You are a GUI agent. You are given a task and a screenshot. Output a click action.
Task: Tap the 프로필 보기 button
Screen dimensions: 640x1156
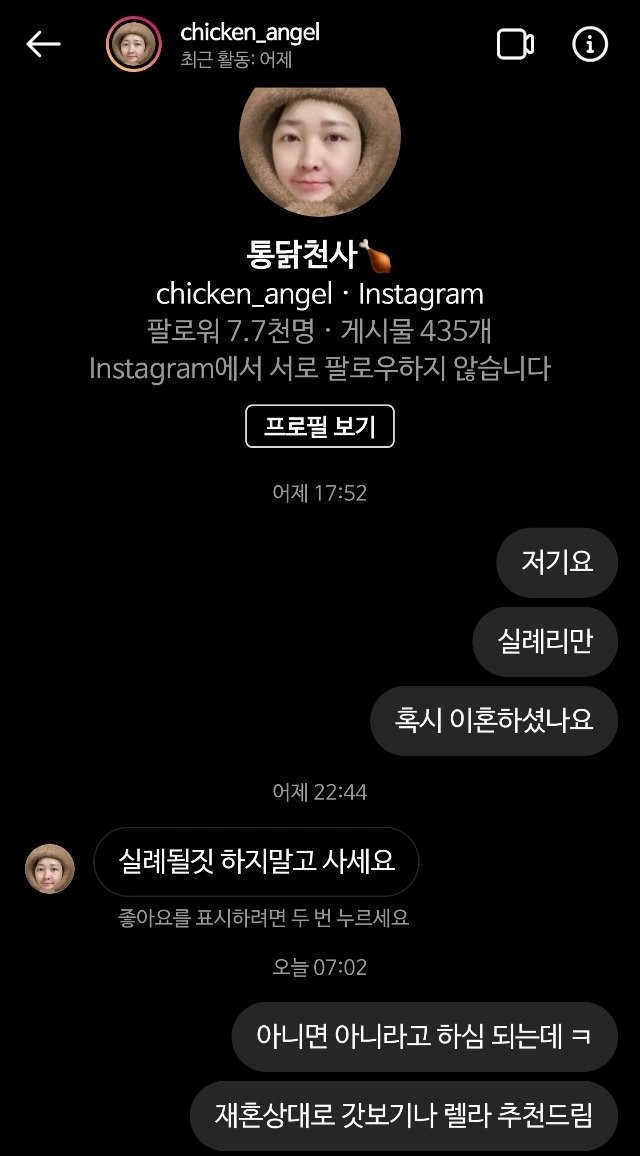point(320,427)
